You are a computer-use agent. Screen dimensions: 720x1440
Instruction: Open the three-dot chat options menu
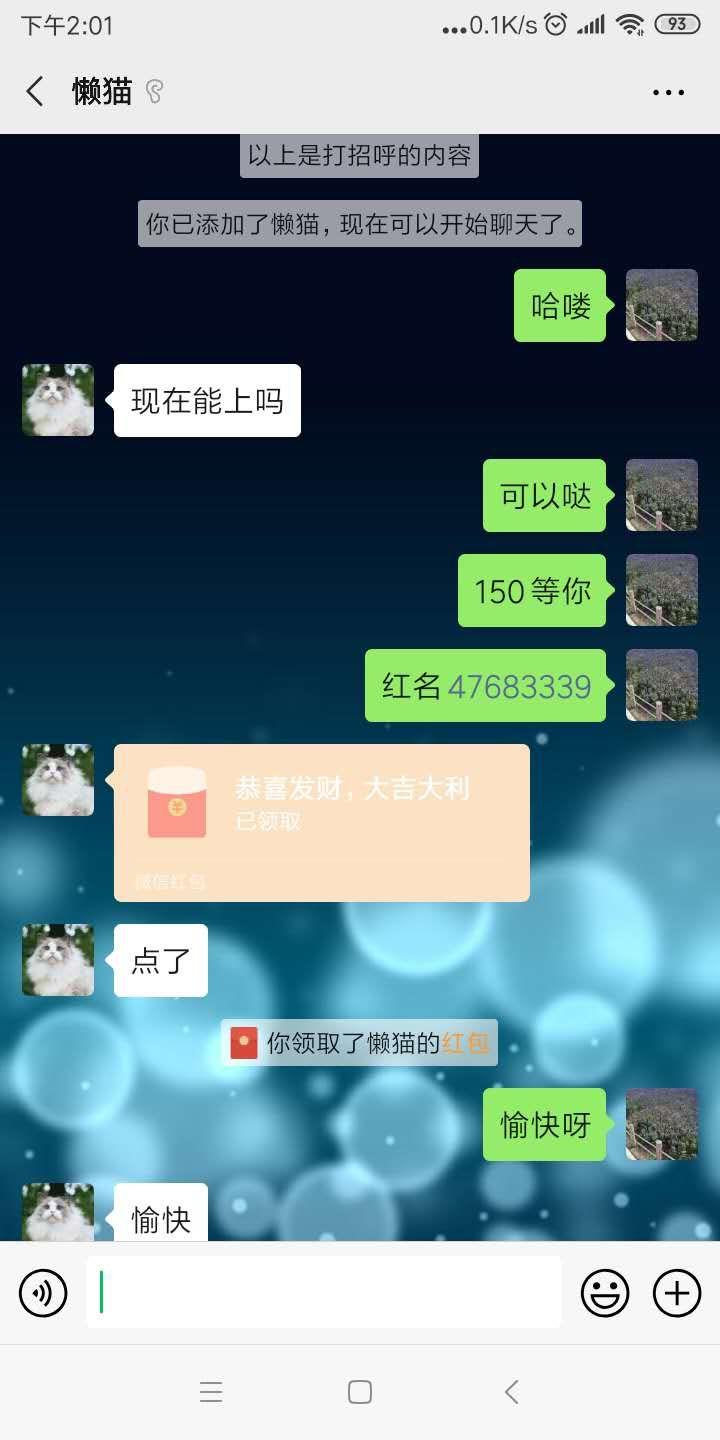pyautogui.click(x=668, y=92)
